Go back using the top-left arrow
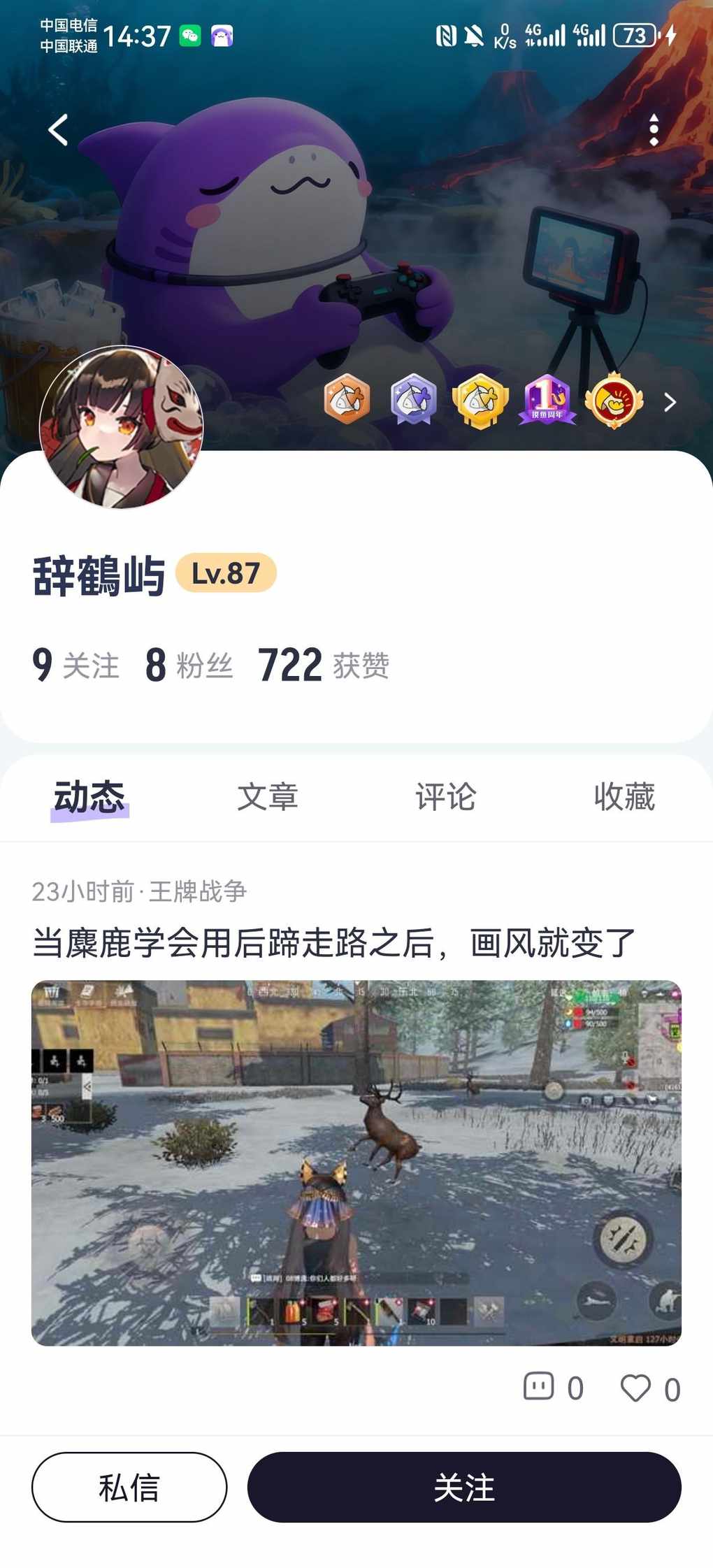This screenshot has height=1568, width=713. coord(58,130)
